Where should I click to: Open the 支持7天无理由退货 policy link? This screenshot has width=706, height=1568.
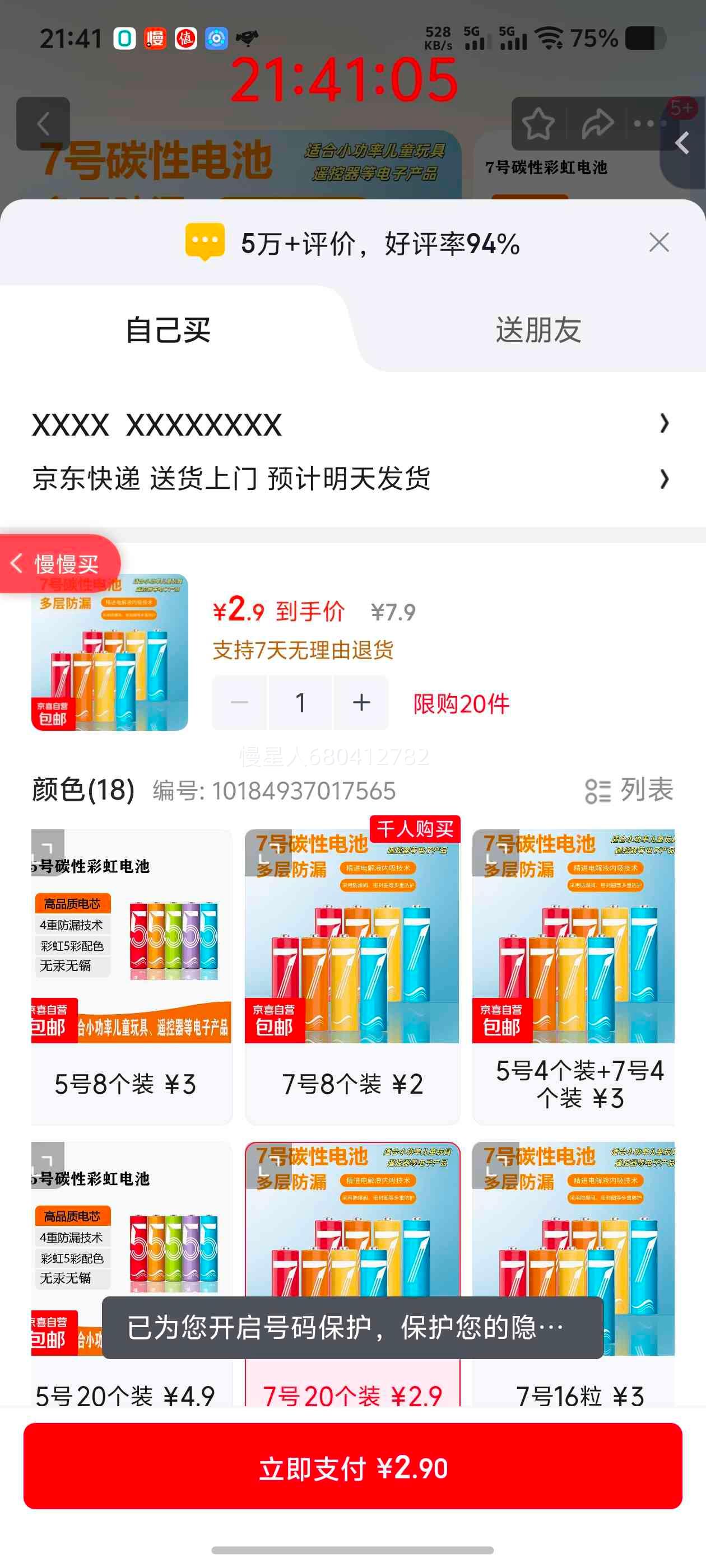303,651
